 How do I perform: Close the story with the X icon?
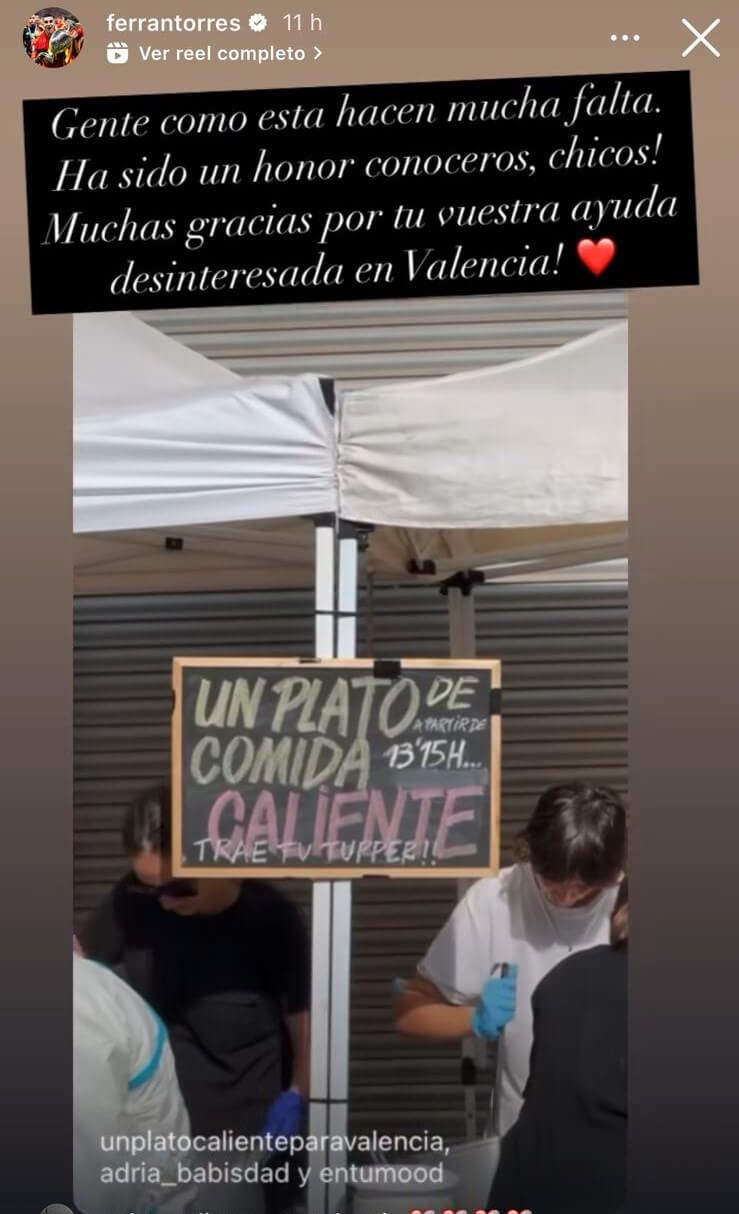[700, 37]
